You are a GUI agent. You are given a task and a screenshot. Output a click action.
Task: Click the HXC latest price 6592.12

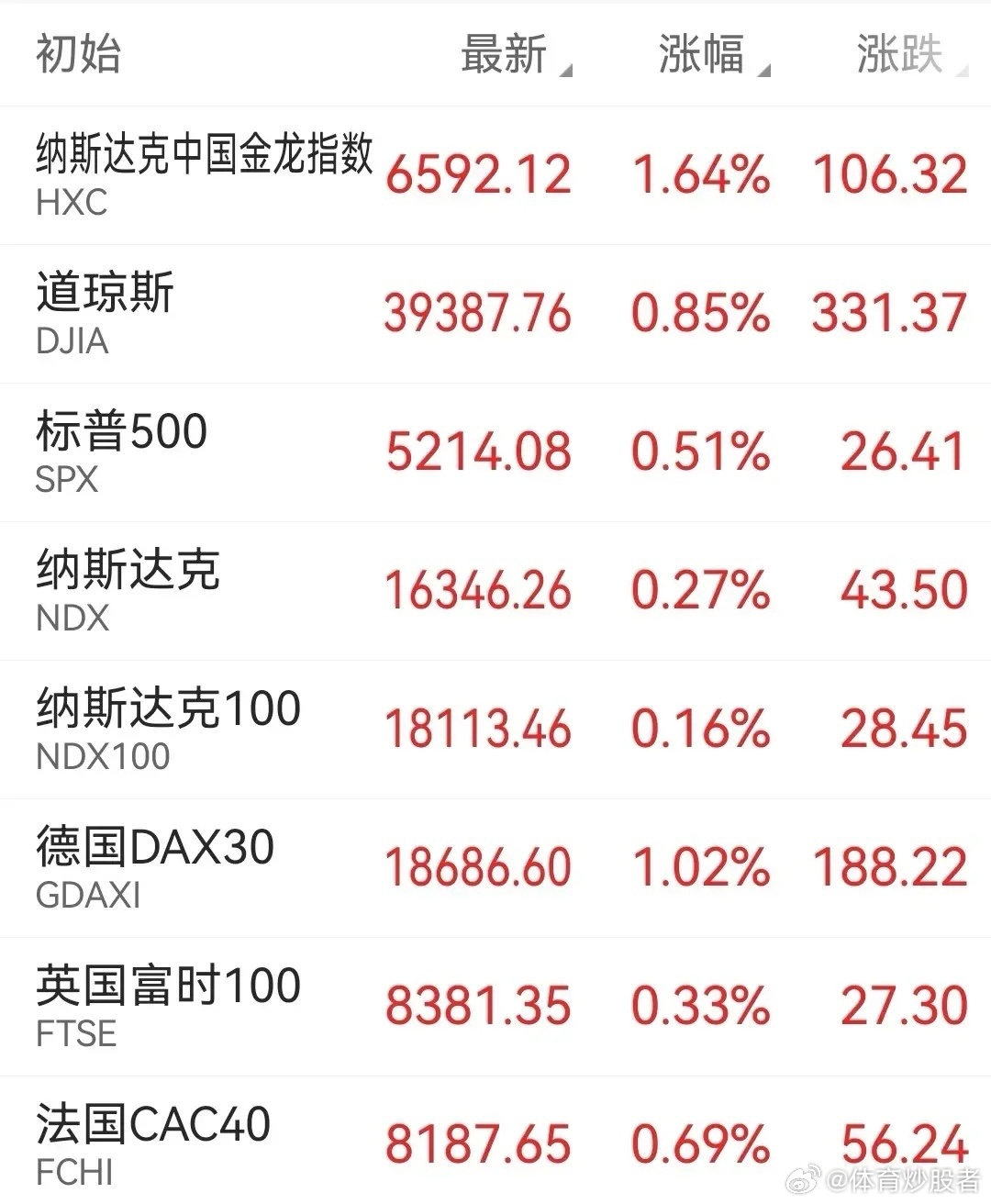478,174
